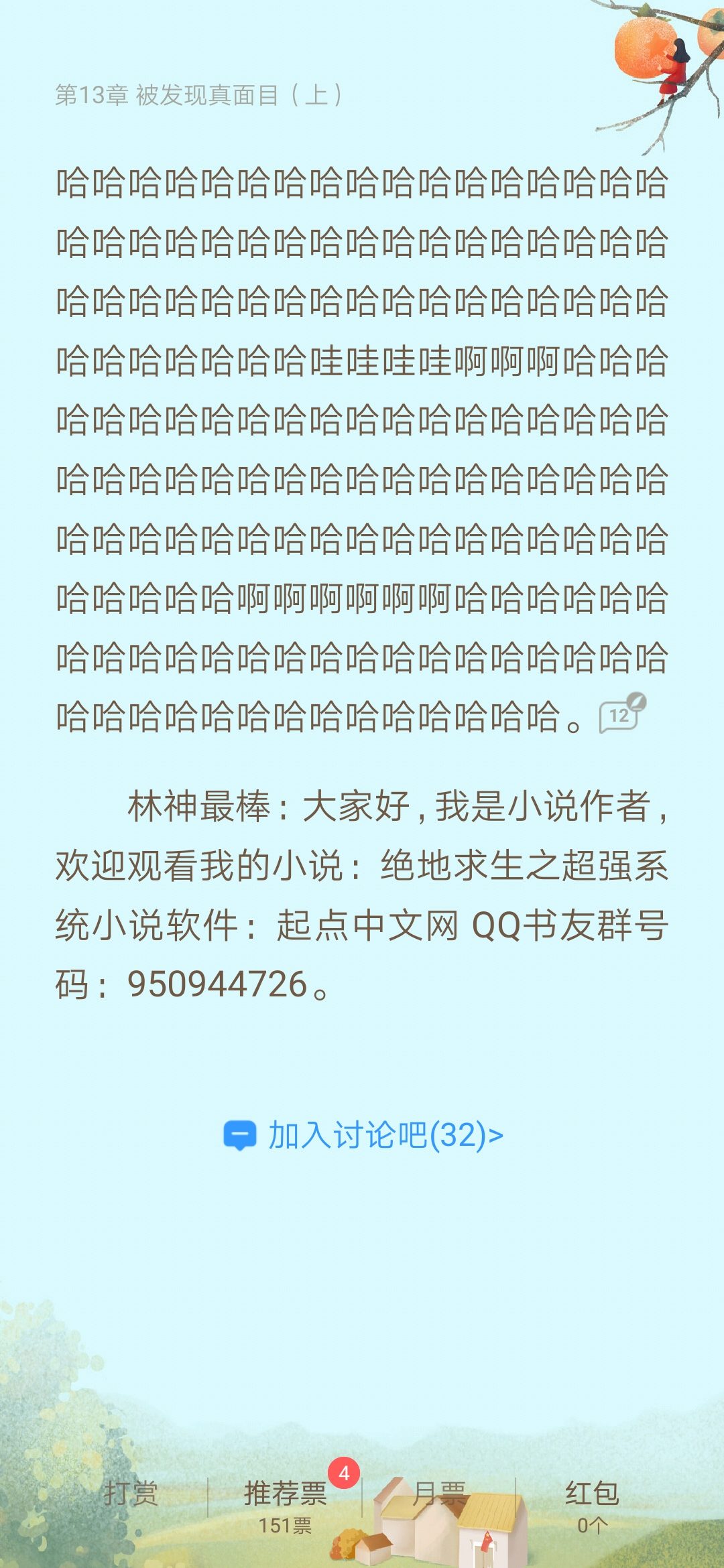
Task: Open the 红包 red packet option
Action: [x=592, y=1504]
